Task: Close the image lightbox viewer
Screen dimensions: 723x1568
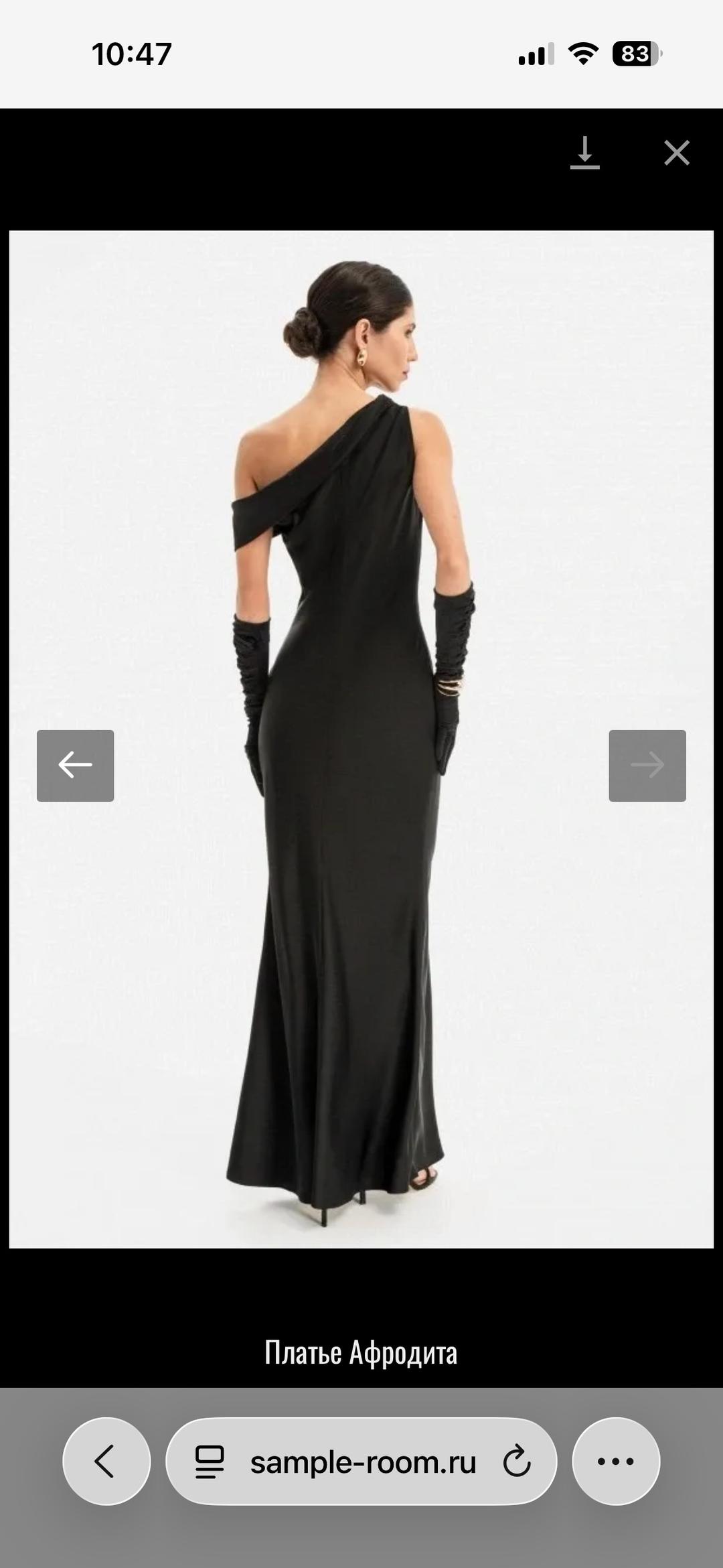Action: [677, 153]
